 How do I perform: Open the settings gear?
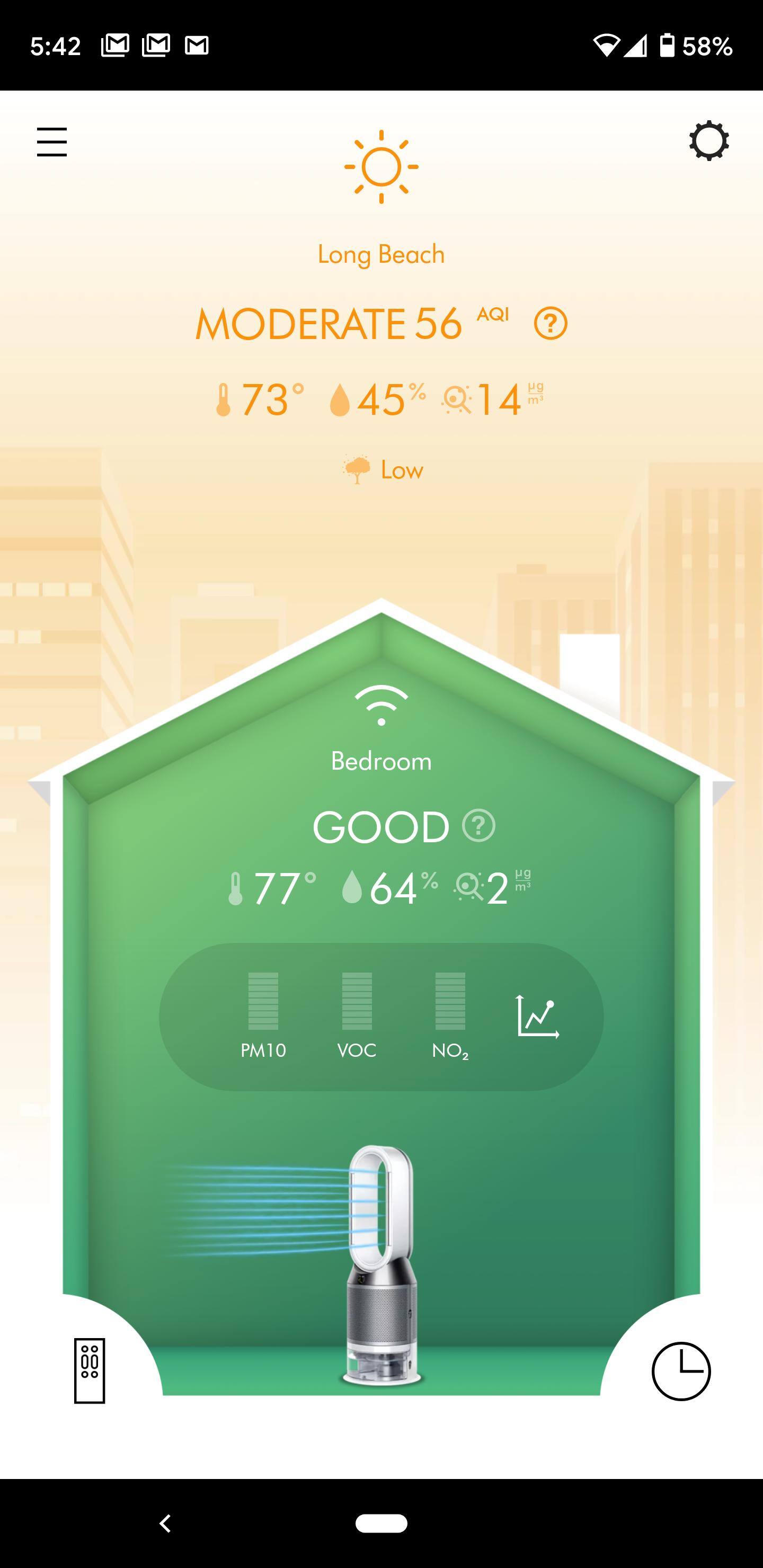pyautogui.click(x=708, y=141)
